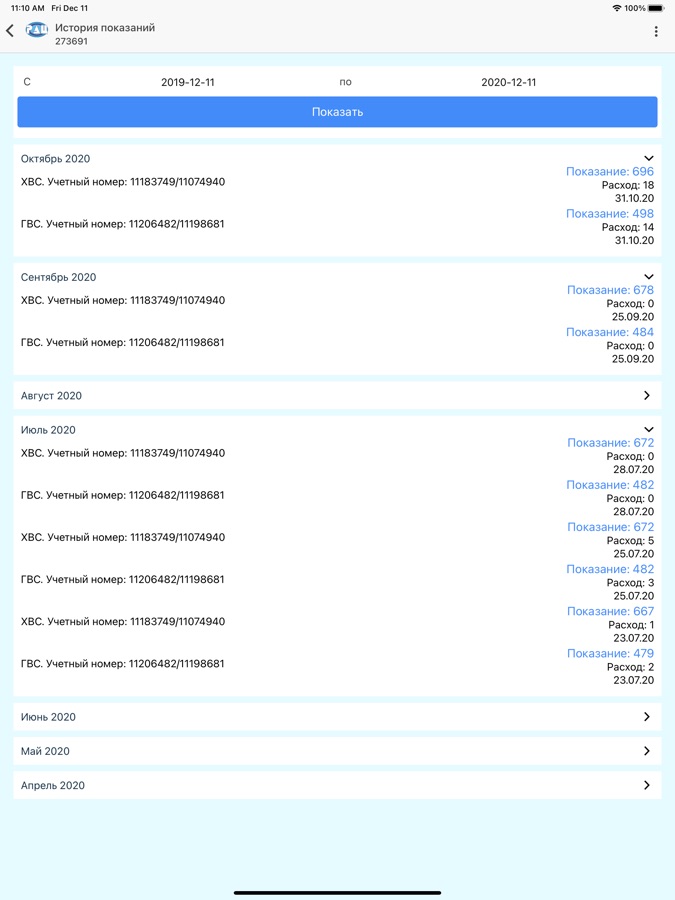Collapse the Июль 2020 section
This screenshot has height=900, width=675.
(x=648, y=430)
